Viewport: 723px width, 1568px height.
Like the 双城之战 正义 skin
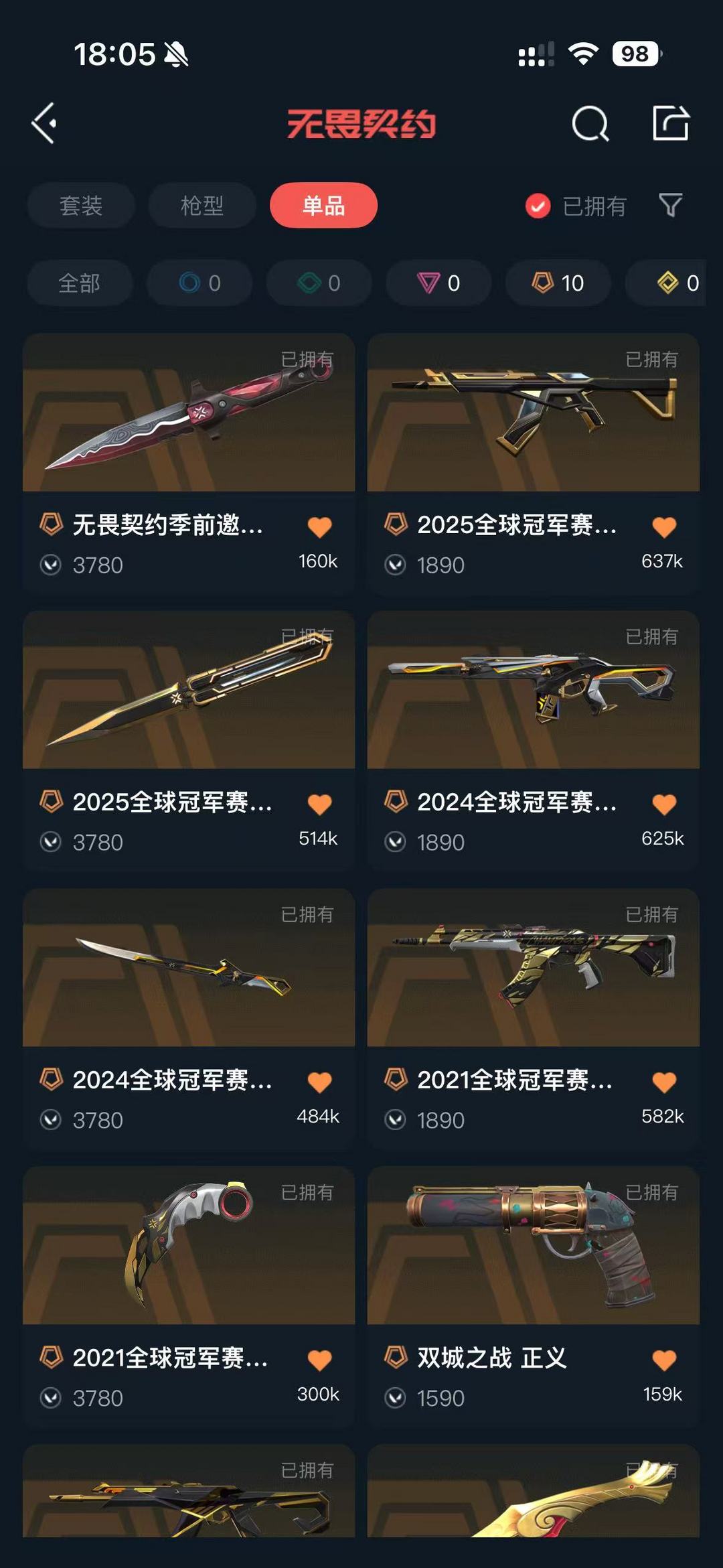click(663, 1360)
